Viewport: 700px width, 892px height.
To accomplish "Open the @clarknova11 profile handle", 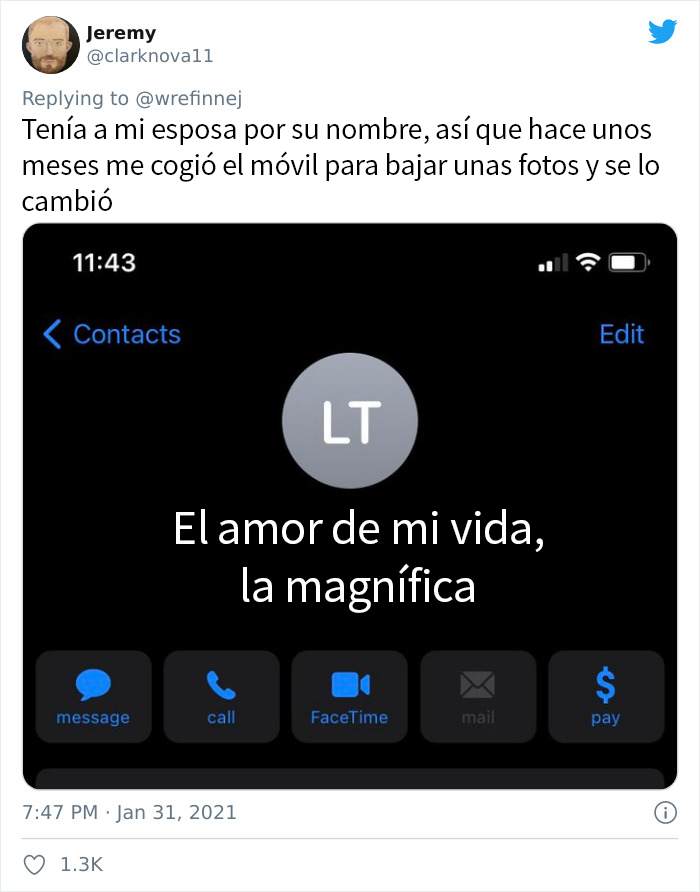I will [150, 56].
